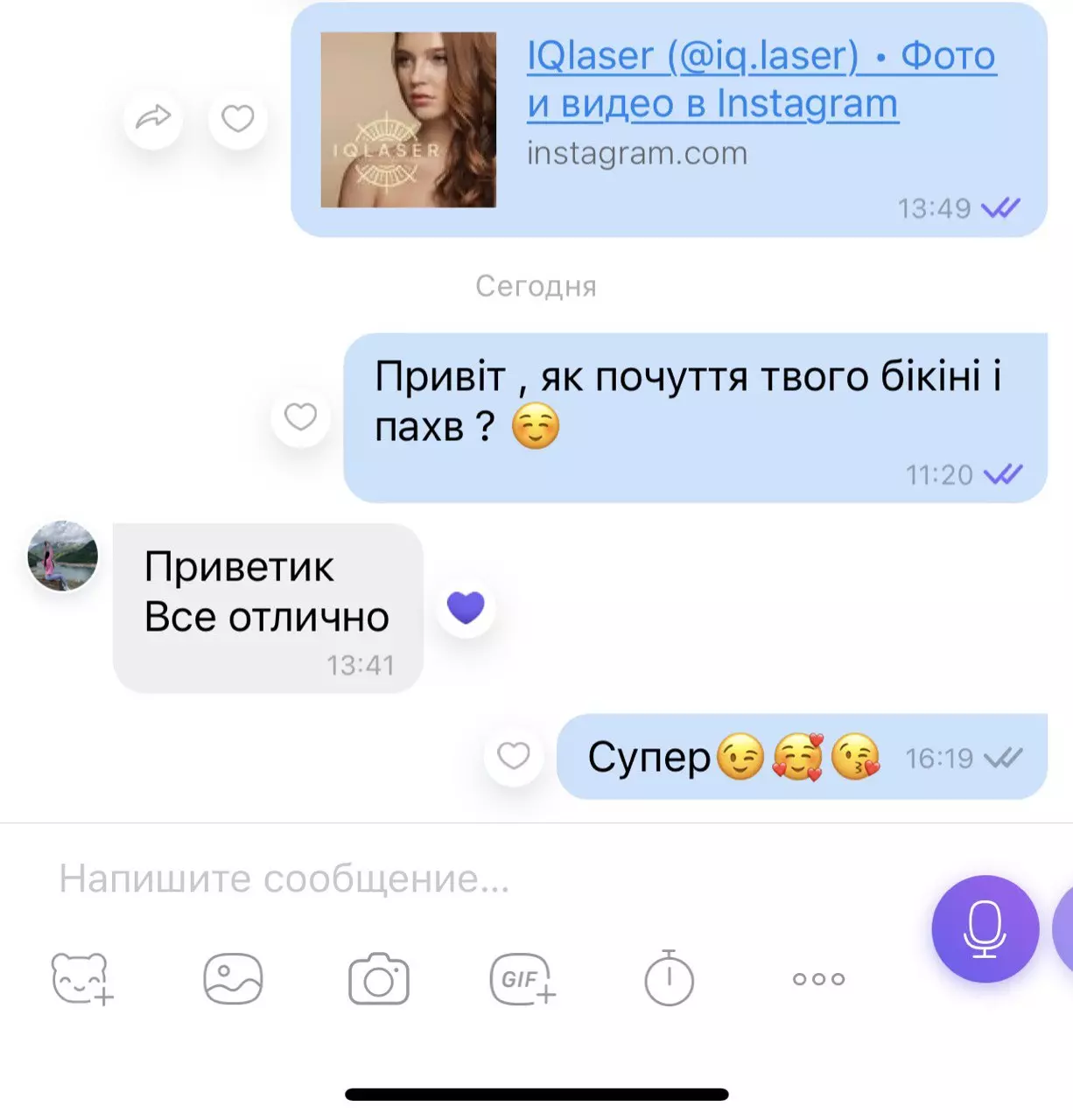
Task: Open the camera to take a photo
Action: click(x=378, y=978)
